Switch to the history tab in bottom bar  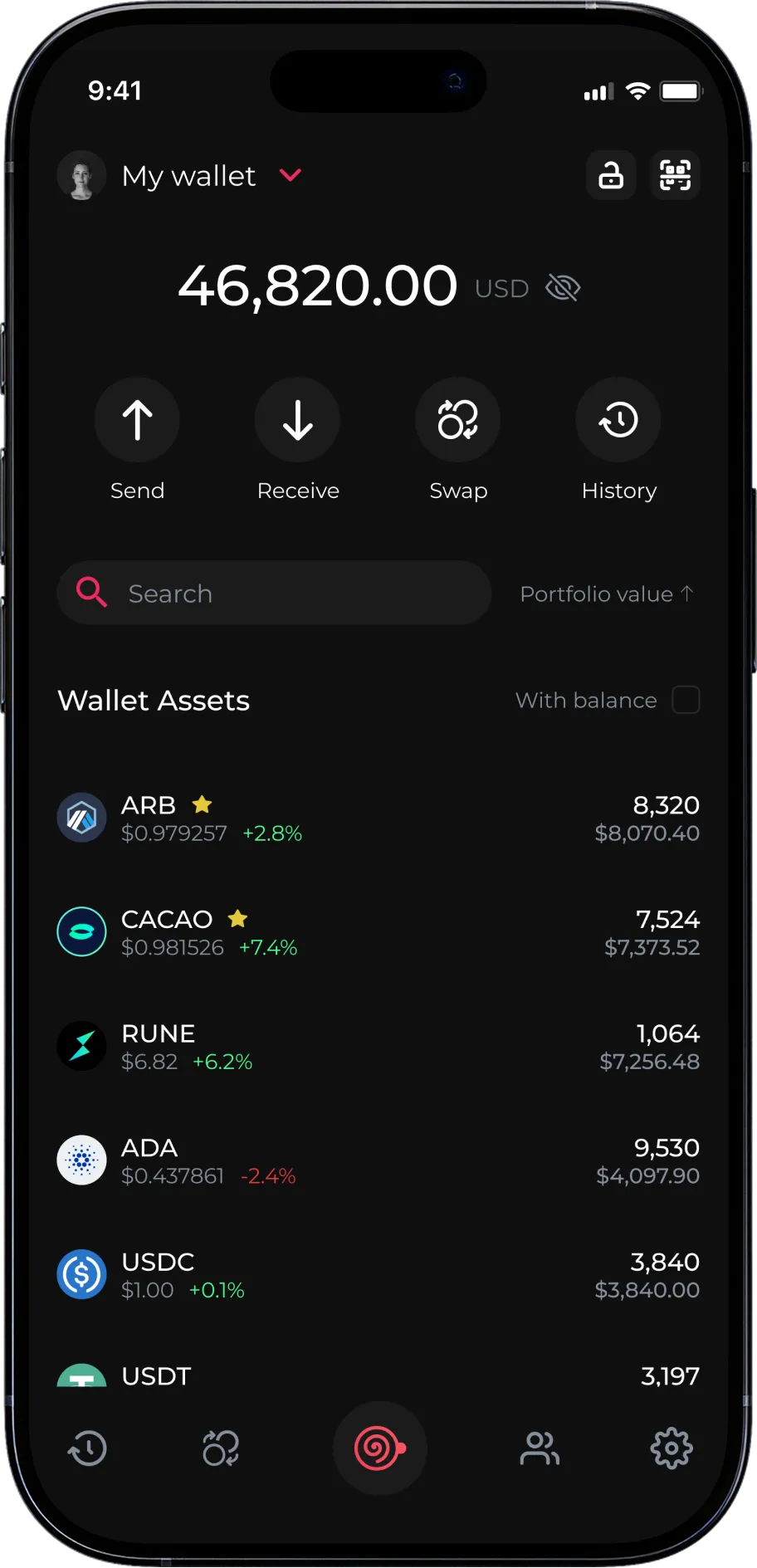click(x=87, y=1448)
